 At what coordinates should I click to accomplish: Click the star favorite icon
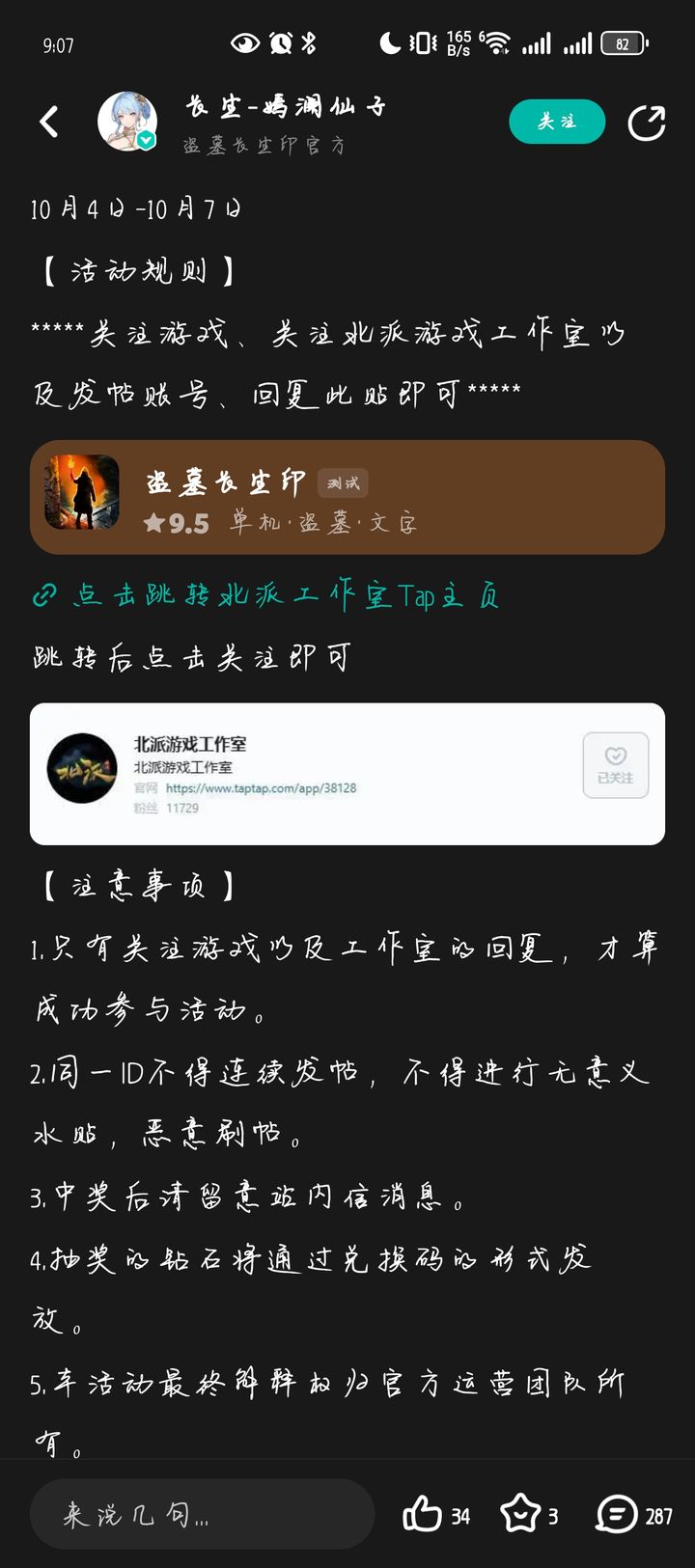pos(517,1515)
